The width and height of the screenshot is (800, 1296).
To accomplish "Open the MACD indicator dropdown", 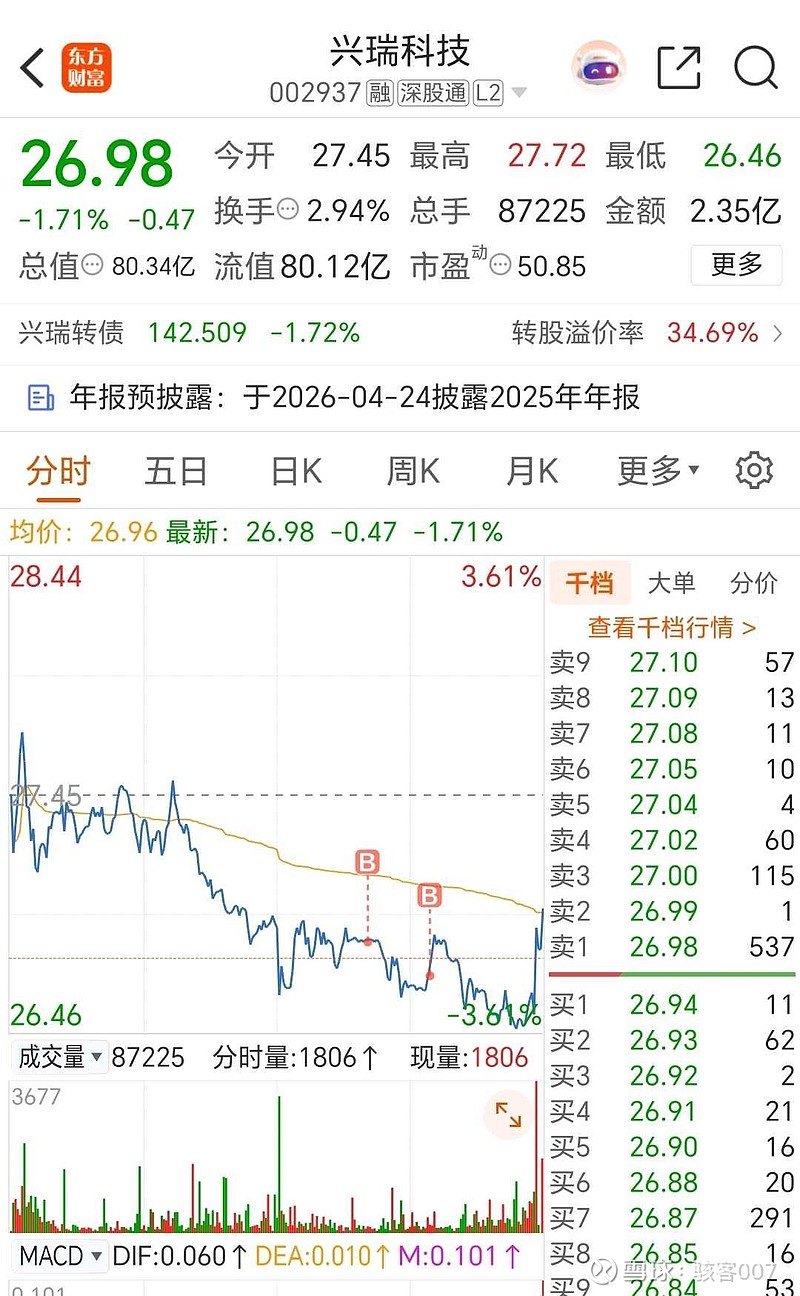I will pyautogui.click(x=62, y=1256).
